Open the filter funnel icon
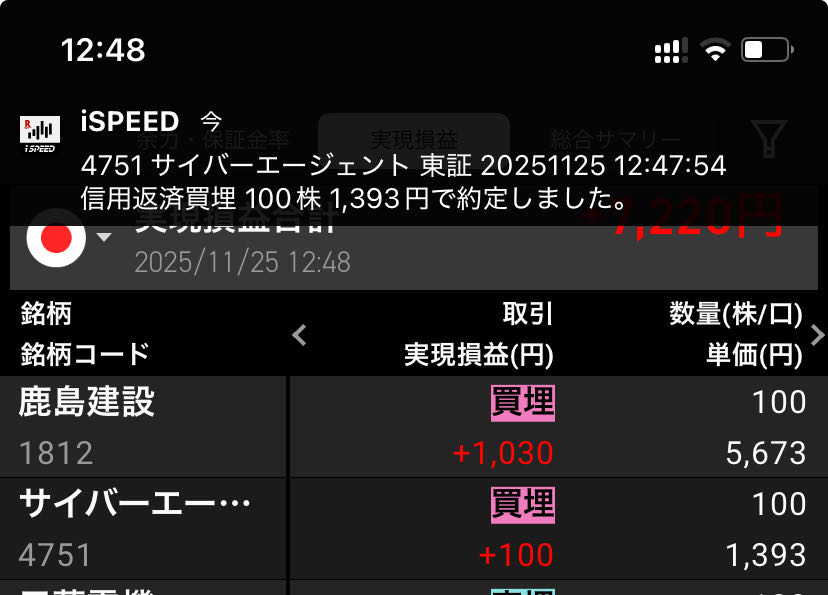The height and width of the screenshot is (595, 828). point(768,139)
